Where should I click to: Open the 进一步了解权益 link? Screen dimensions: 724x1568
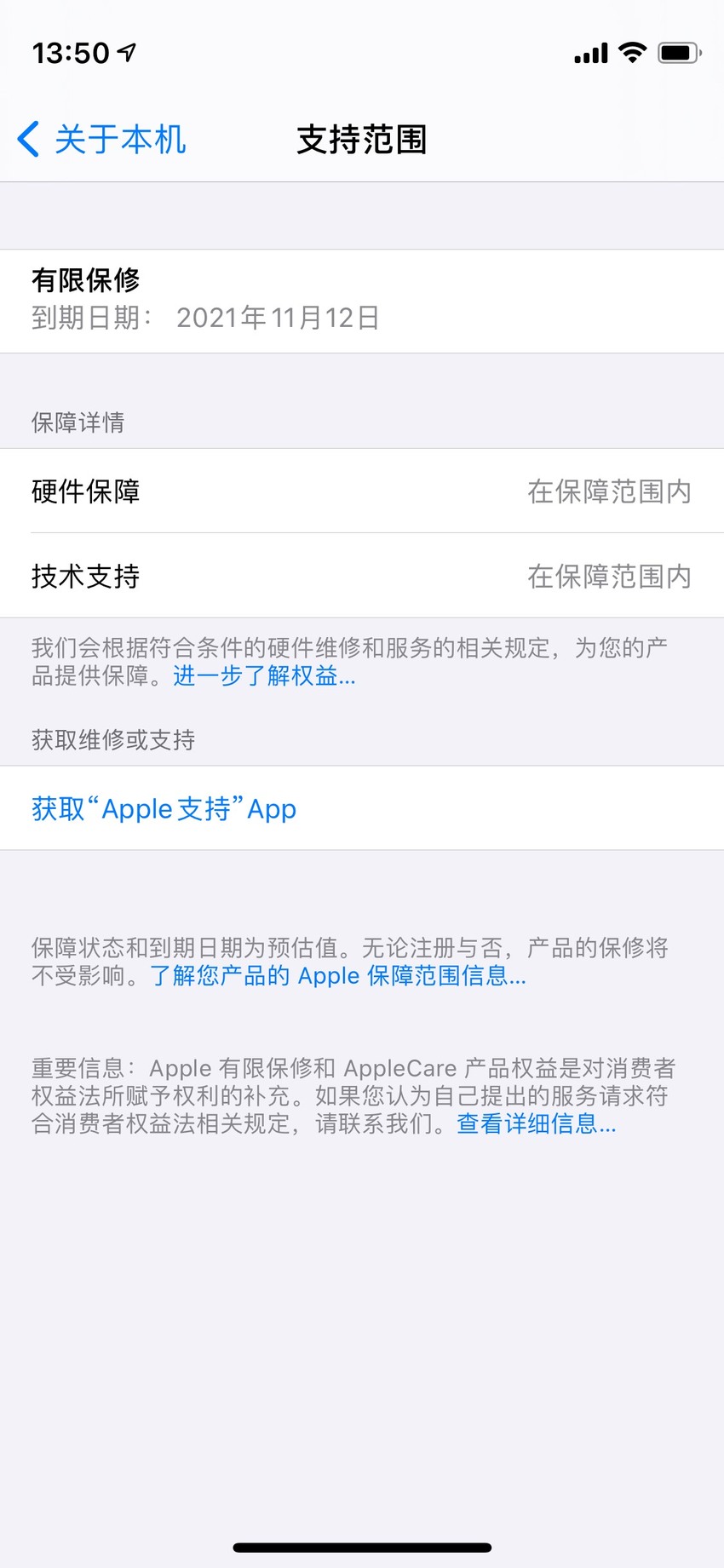point(264,676)
